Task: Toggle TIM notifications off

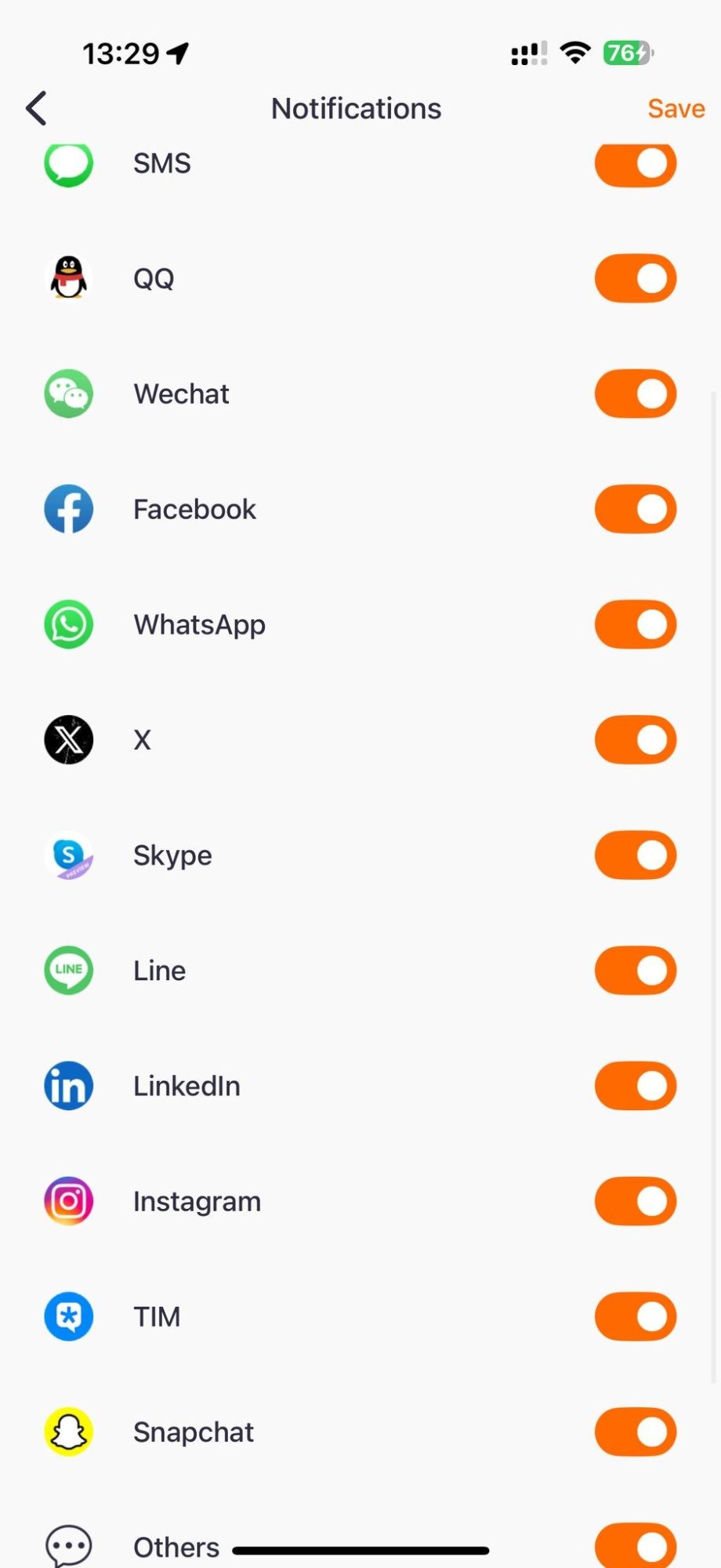Action: point(635,1316)
